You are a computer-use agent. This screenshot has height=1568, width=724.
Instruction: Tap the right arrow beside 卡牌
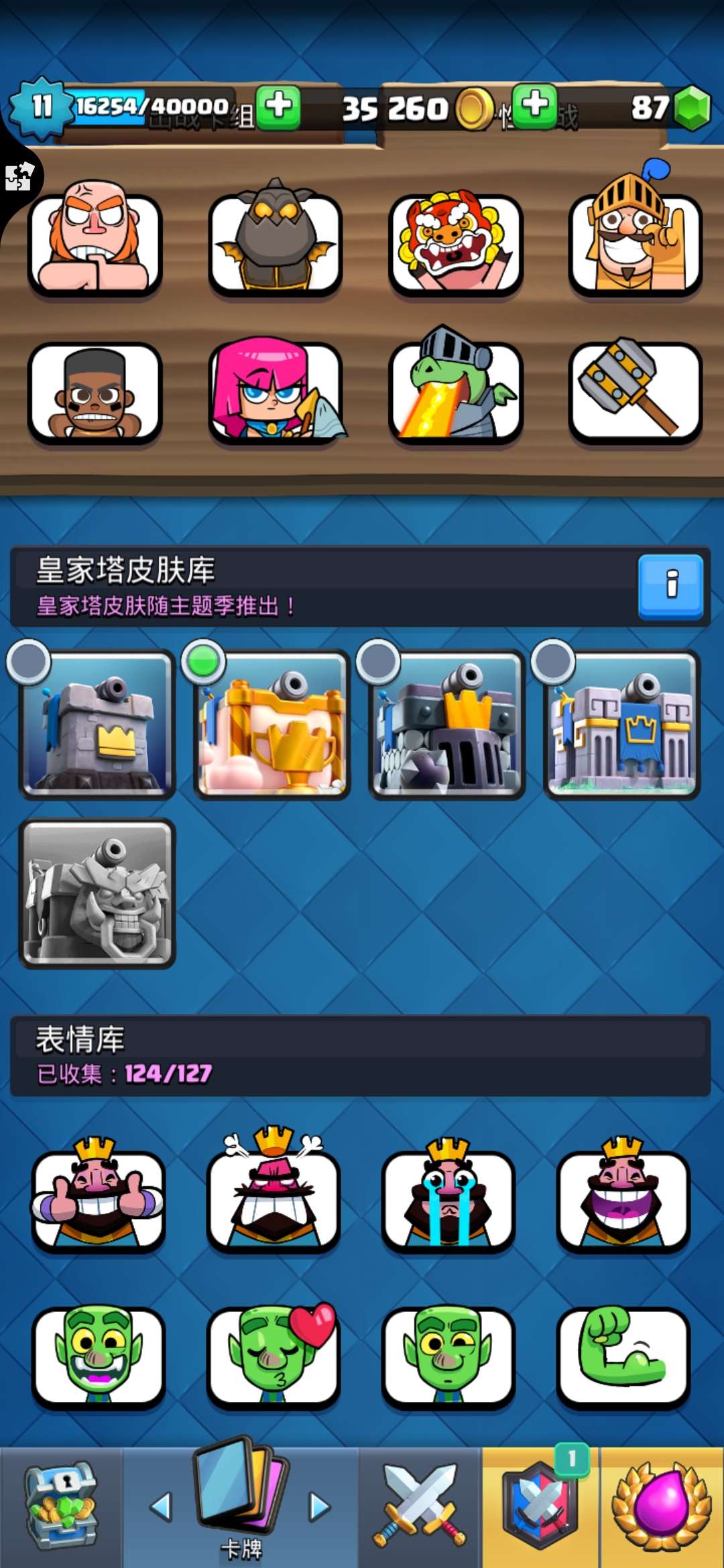[320, 1507]
